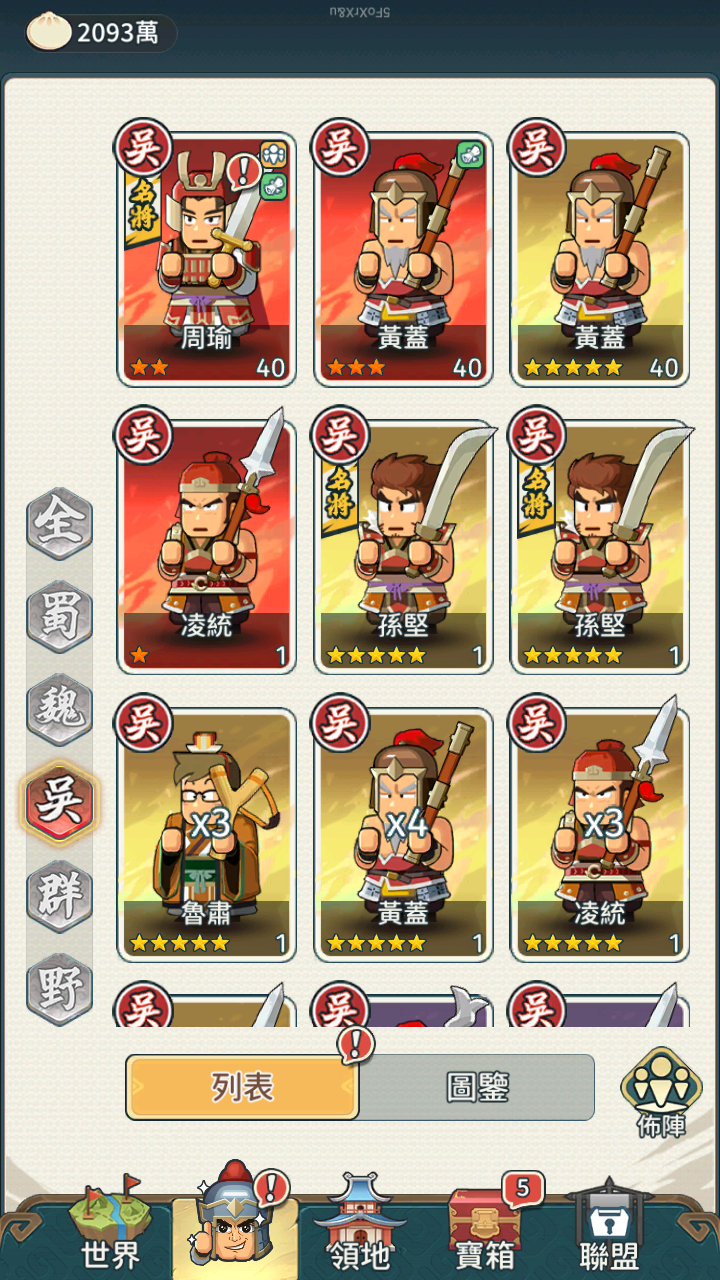The width and height of the screenshot is (720, 1280).
Task: Open the 佈陣 formation button
Action: pos(661,1092)
